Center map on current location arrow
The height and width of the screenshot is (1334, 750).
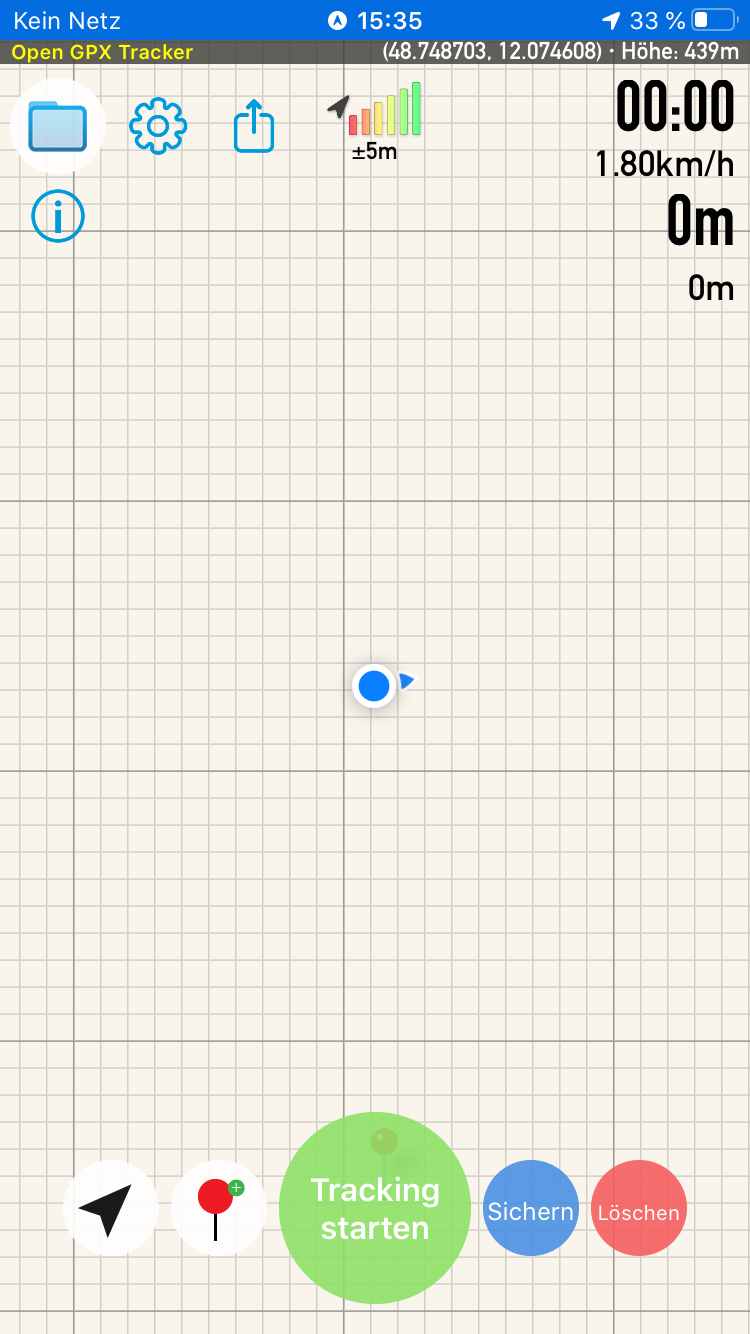pos(111,1208)
